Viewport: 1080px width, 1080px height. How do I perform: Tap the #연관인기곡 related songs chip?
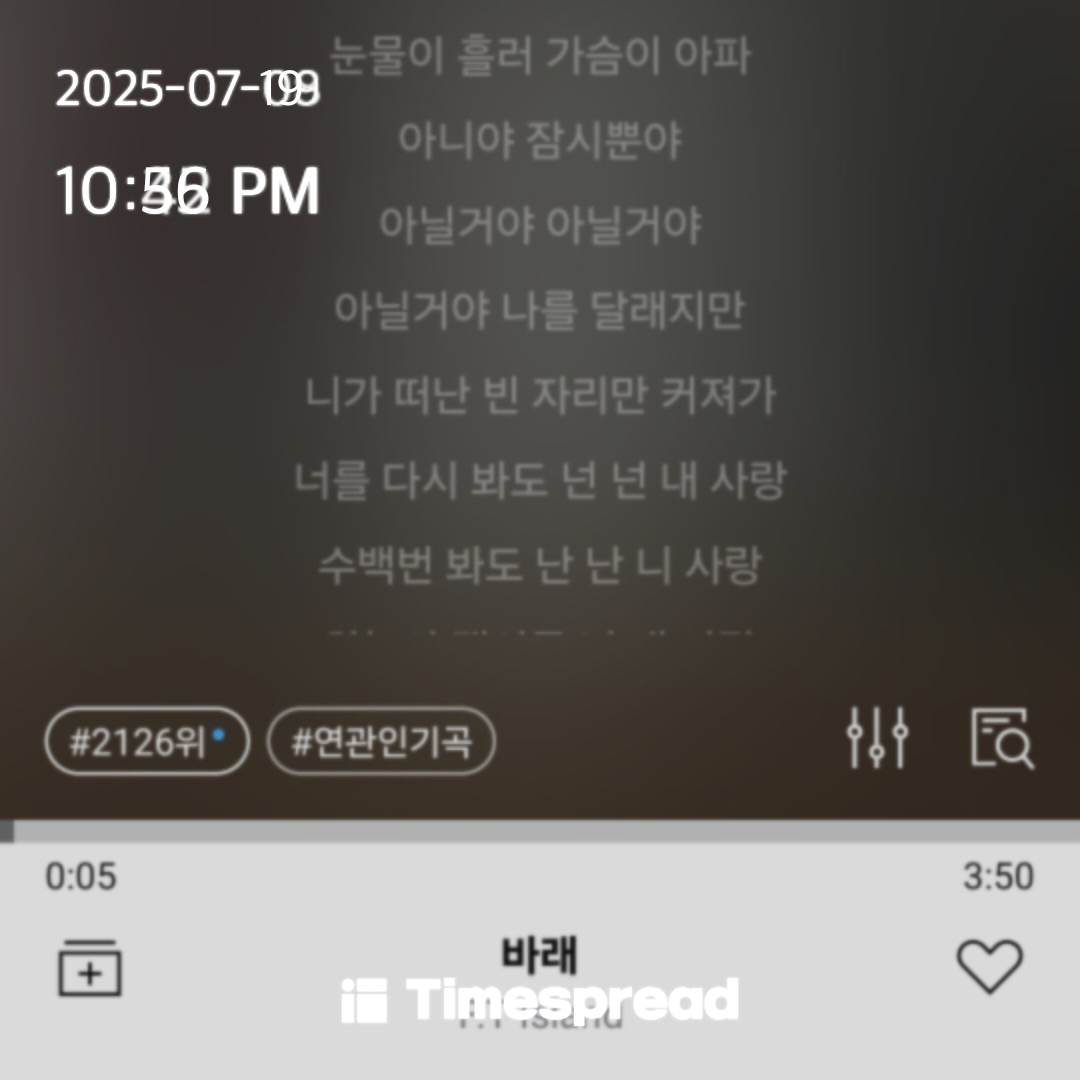(381, 742)
